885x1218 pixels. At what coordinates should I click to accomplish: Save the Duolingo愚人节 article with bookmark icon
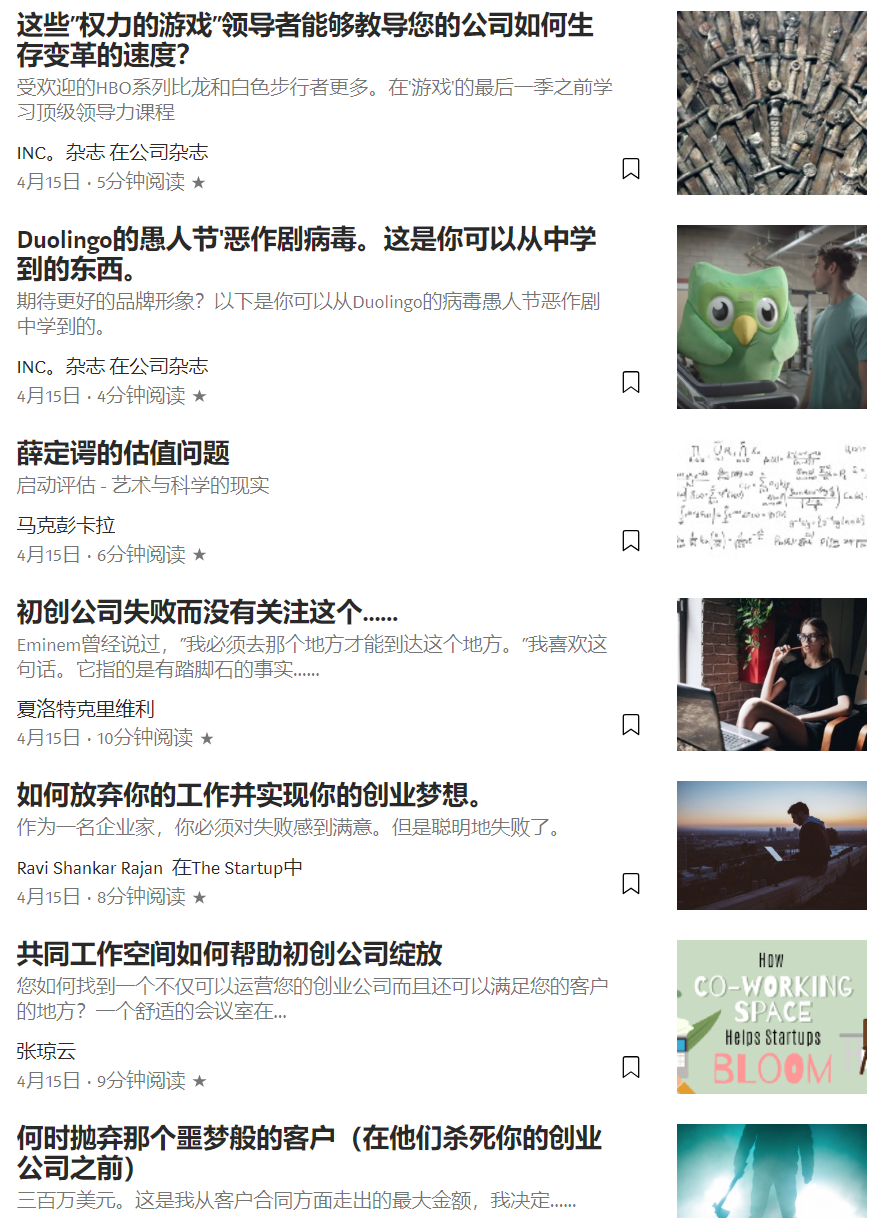pos(630,383)
